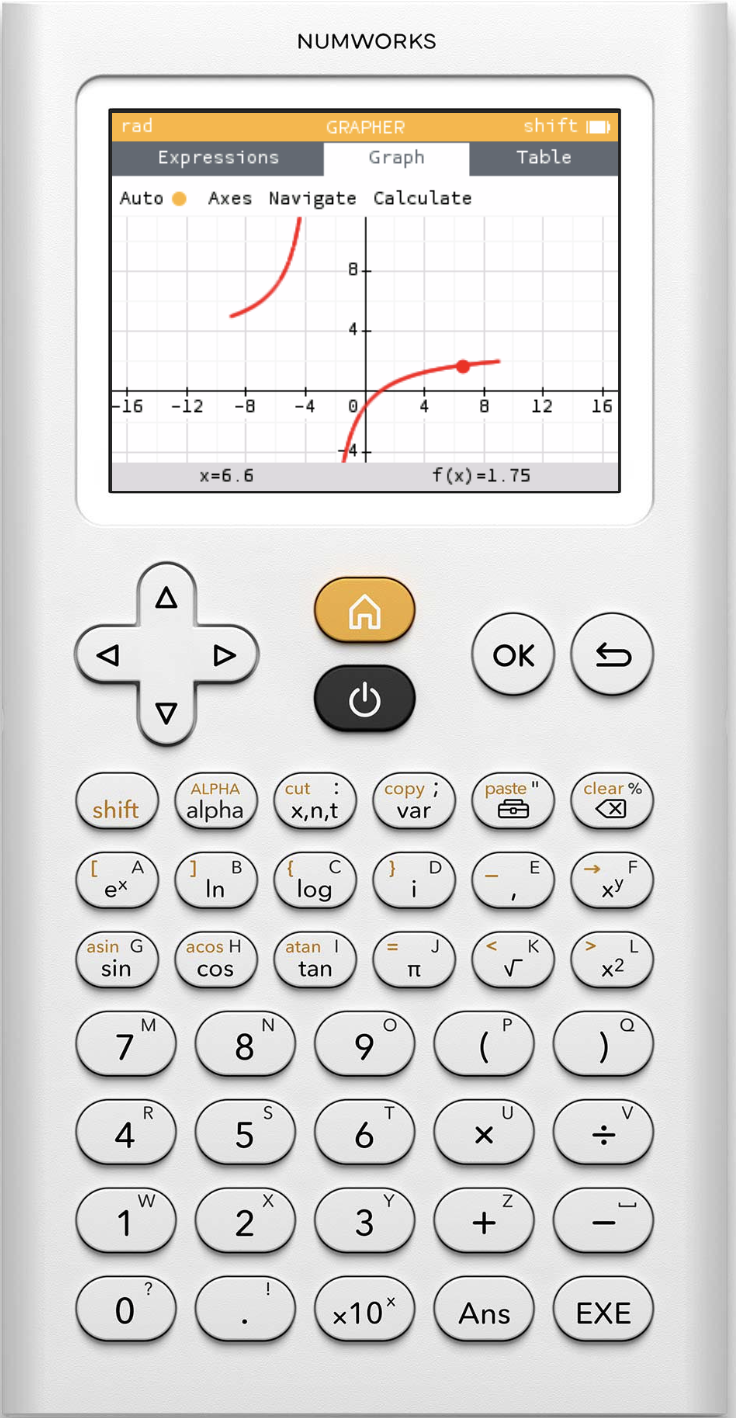Screen dimensions: 736x1418
Task: Toggle the alpha key
Action: tap(216, 801)
